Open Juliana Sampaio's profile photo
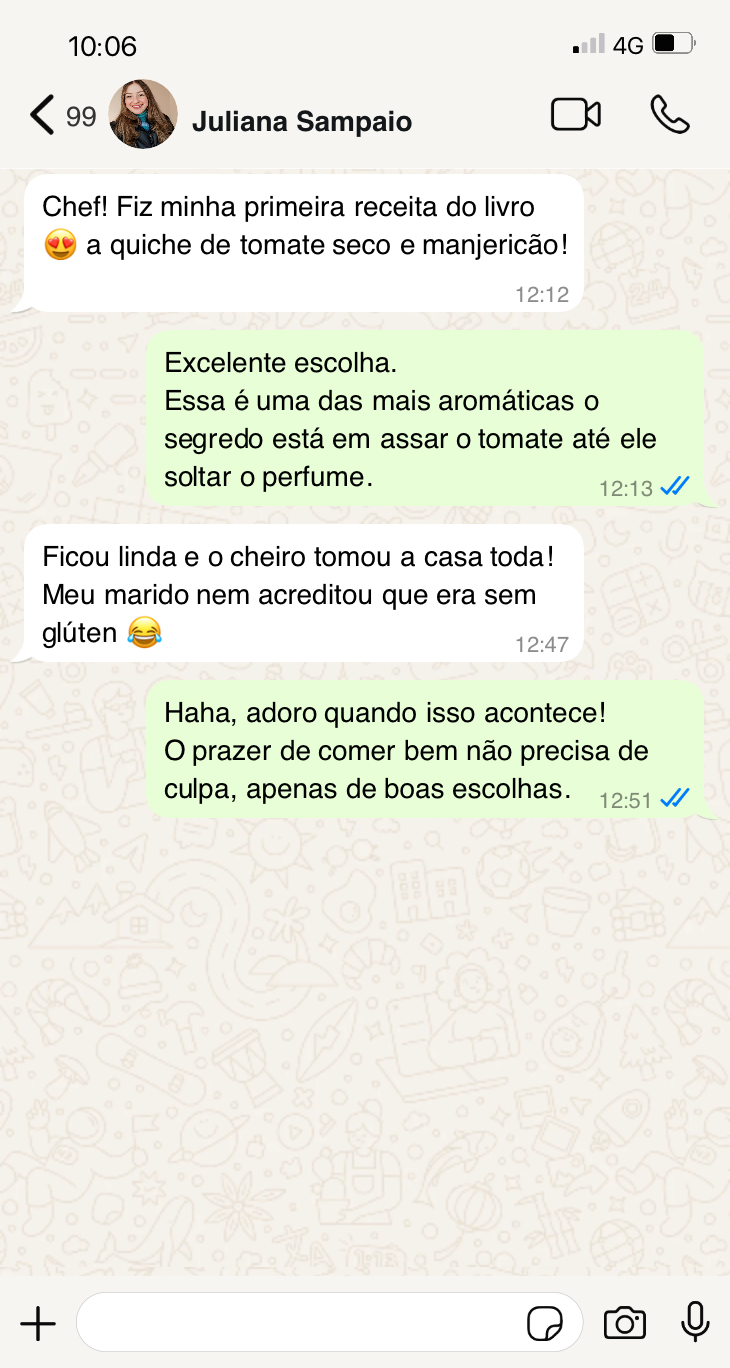Screen dimensions: 730x1368 (143, 115)
